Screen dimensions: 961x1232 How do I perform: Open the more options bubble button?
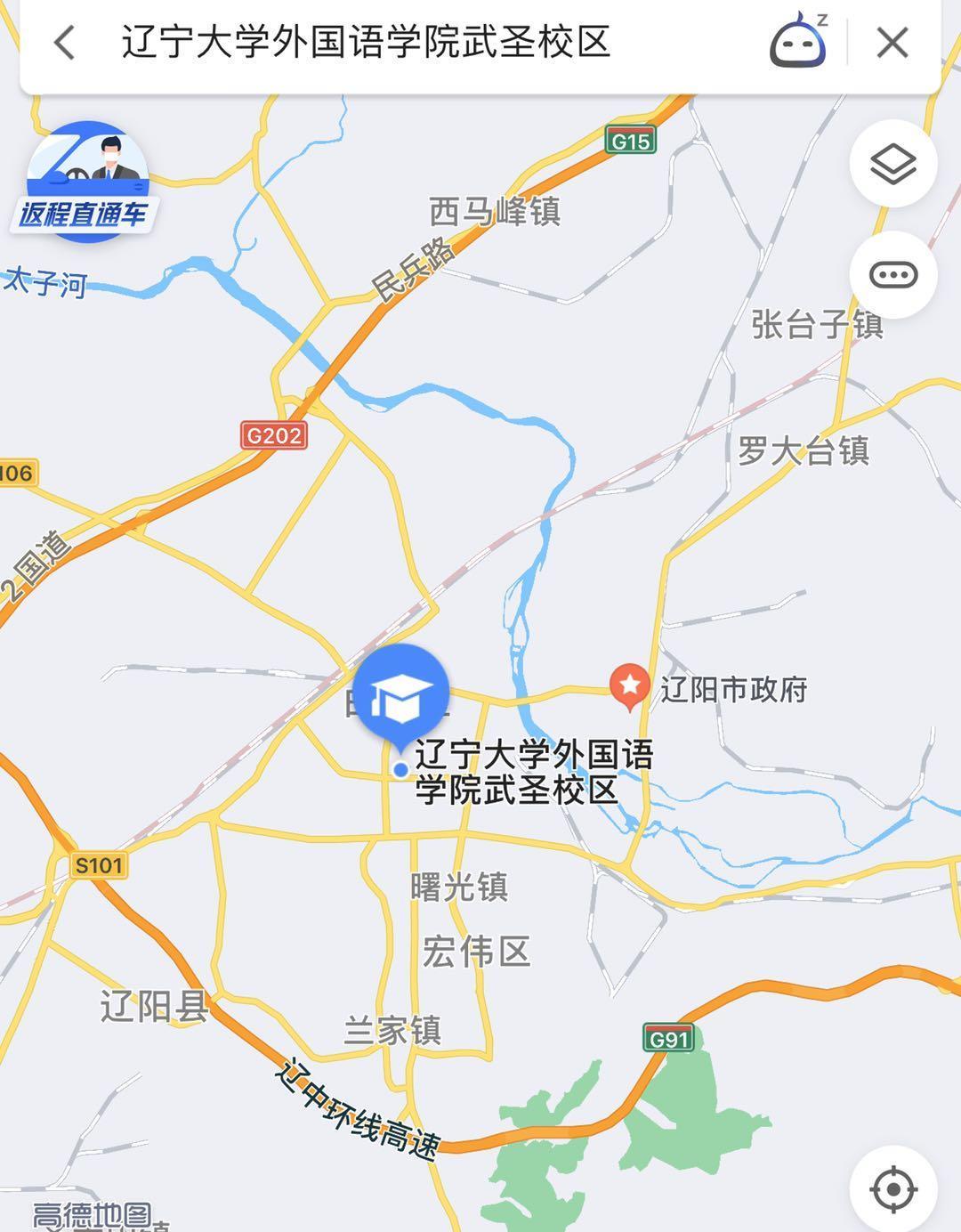(892, 275)
